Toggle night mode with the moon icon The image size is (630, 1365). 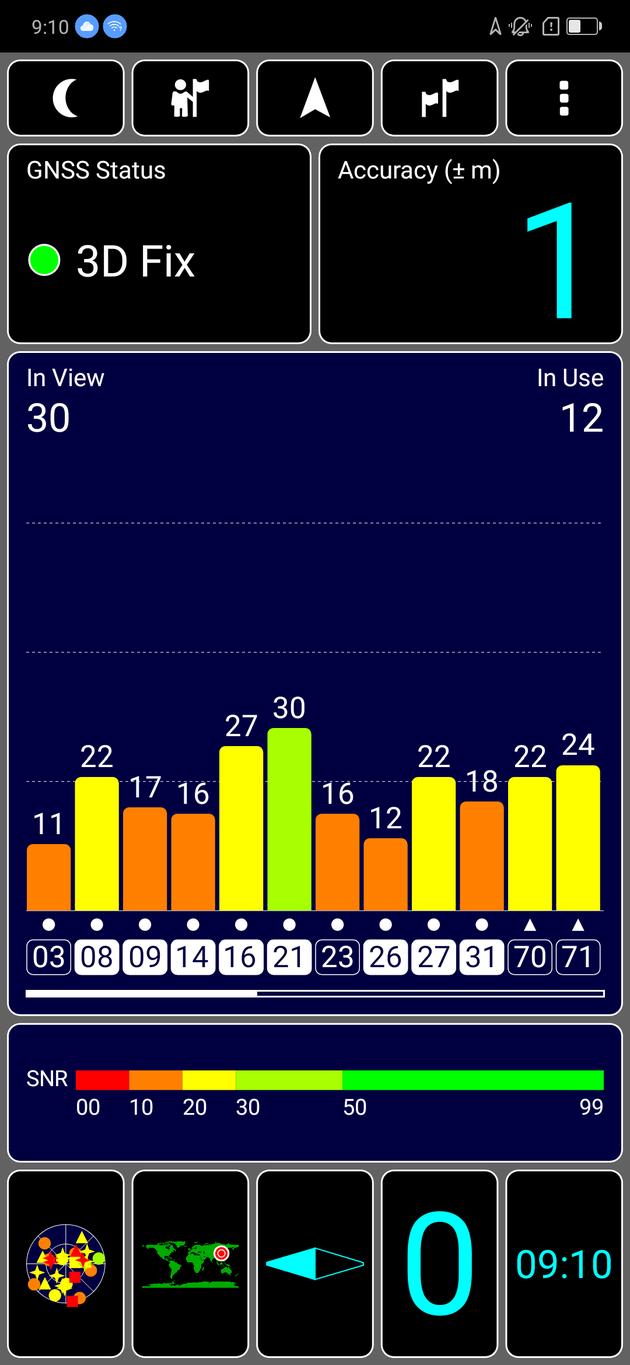66,98
